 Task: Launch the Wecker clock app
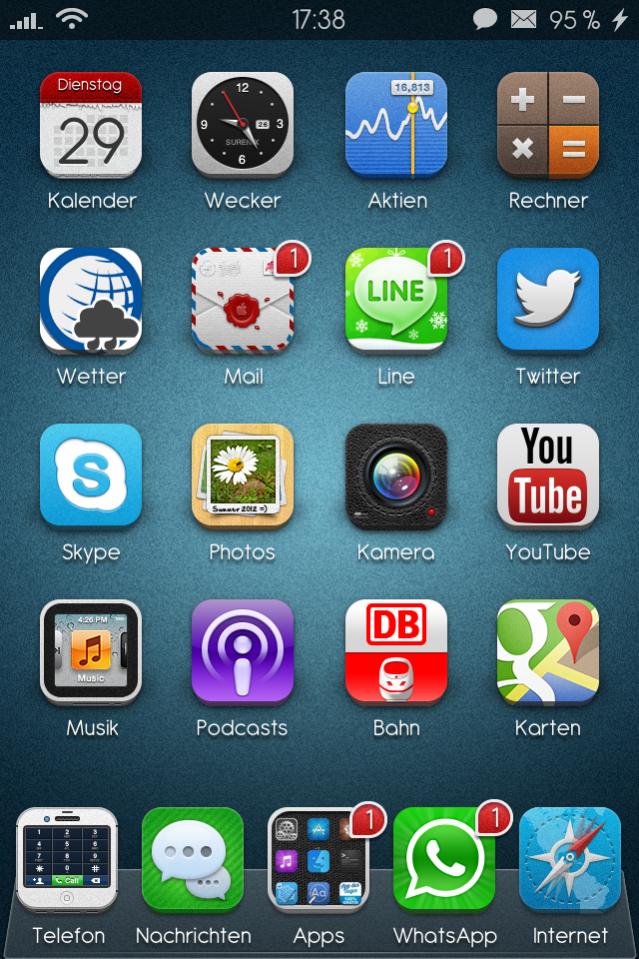point(242,126)
